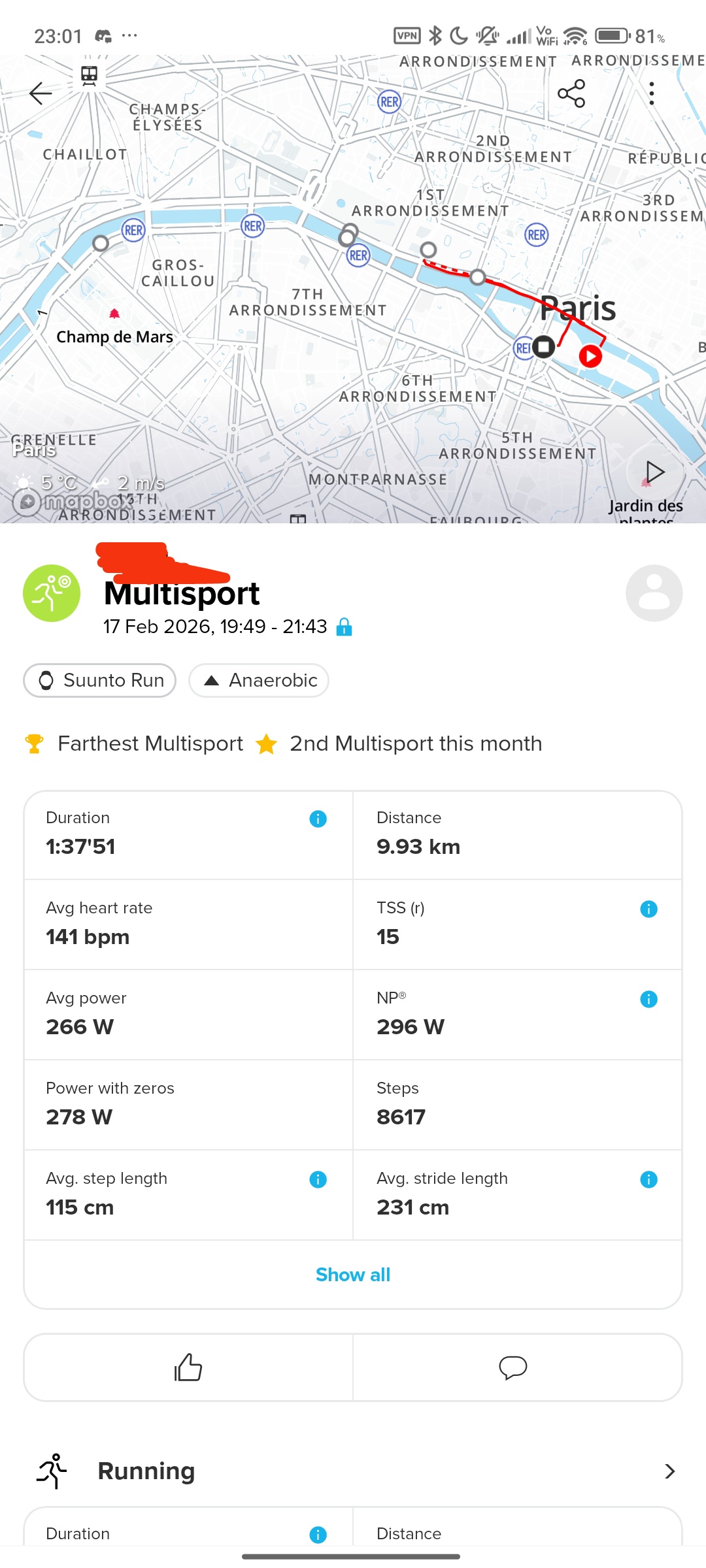The image size is (706, 1568).
Task: Show info about TSS (r)
Action: [x=648, y=909]
